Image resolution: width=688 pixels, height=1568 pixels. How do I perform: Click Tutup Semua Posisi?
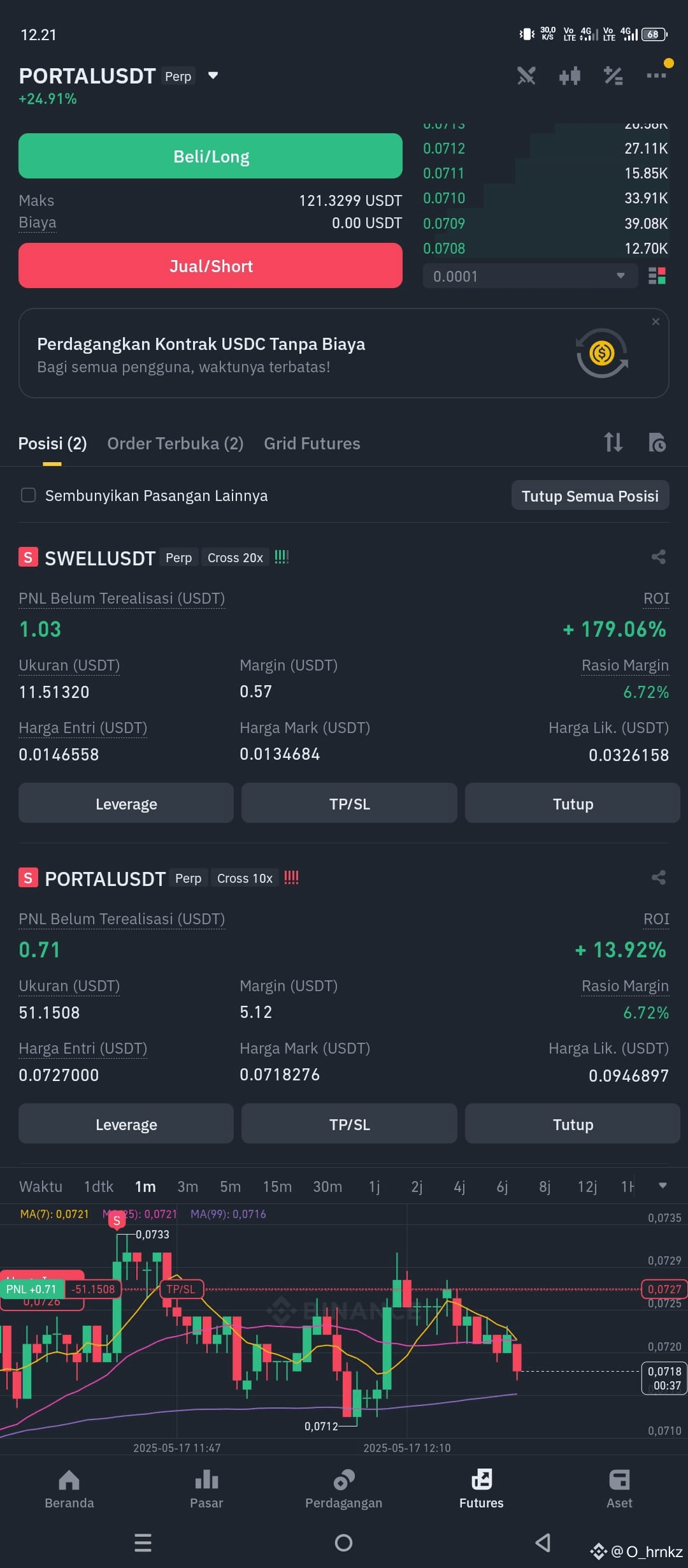click(x=589, y=495)
